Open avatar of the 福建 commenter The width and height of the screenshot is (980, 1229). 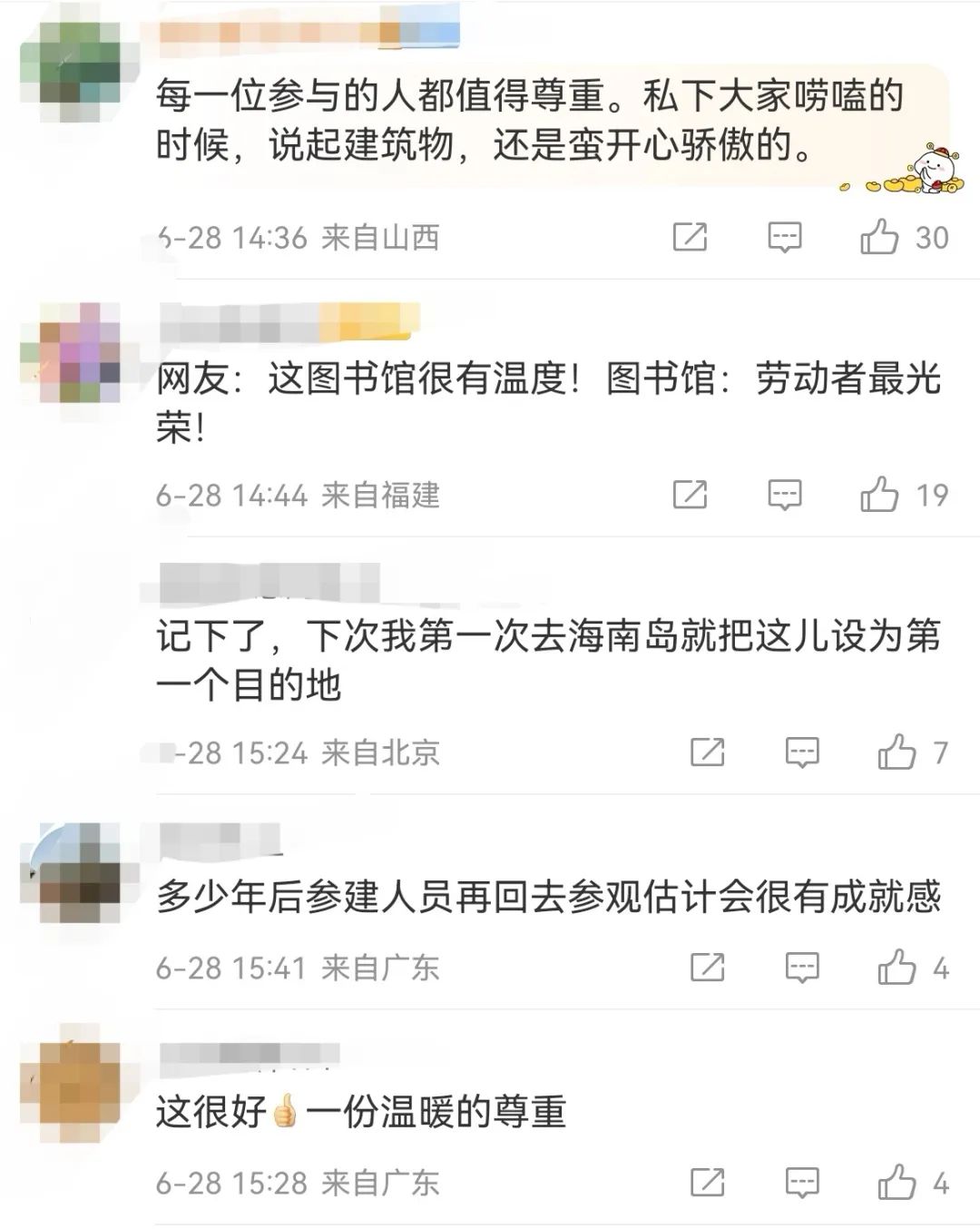click(x=70, y=352)
